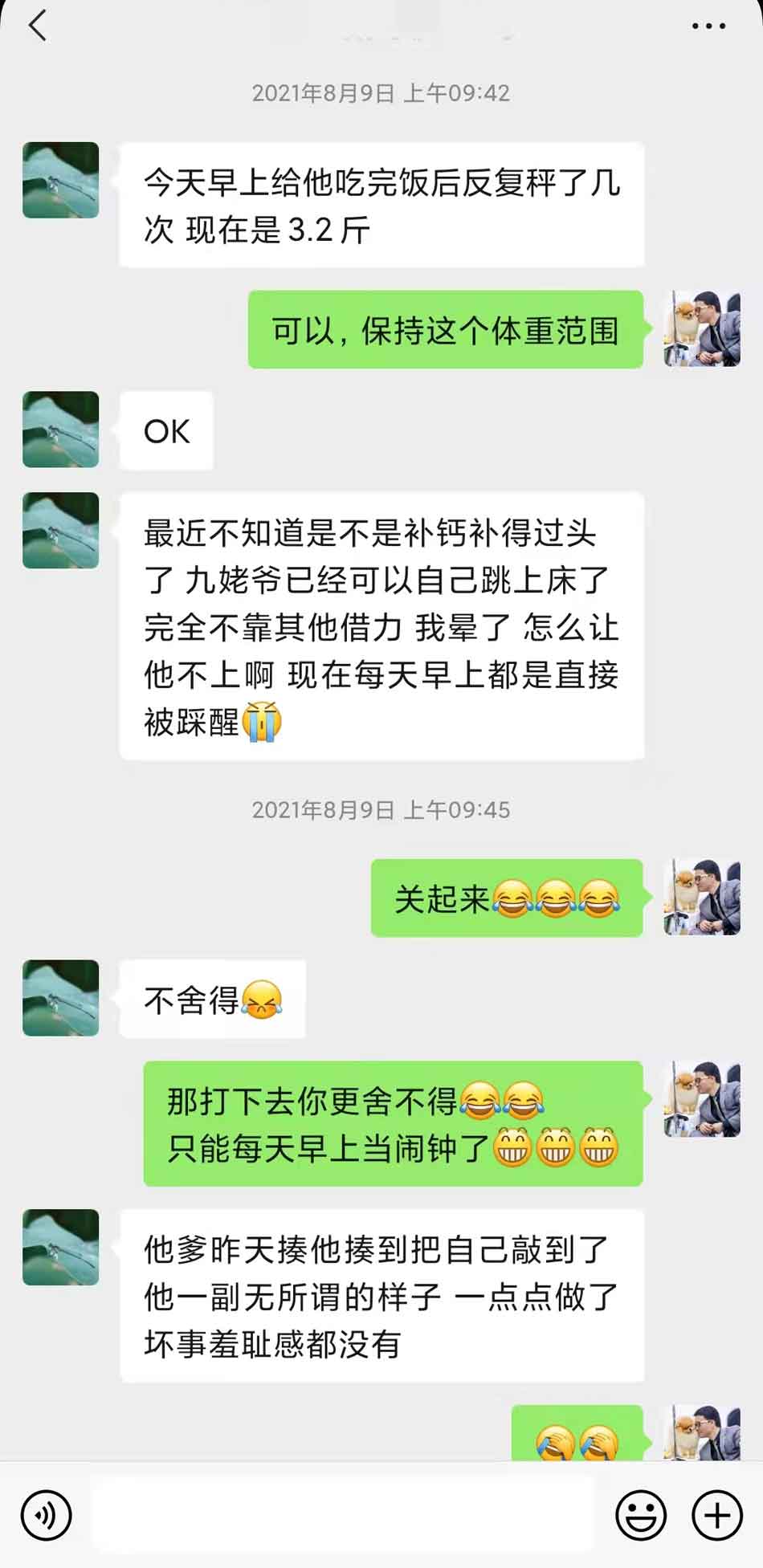
Task: Open the emoji sticker panel
Action: (x=640, y=1515)
